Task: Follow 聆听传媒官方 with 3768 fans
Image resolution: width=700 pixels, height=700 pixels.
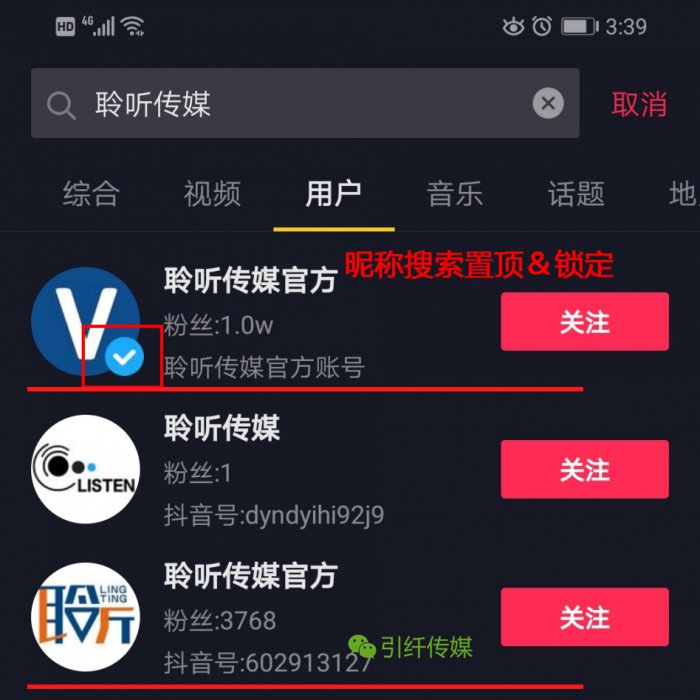Action: [x=584, y=617]
